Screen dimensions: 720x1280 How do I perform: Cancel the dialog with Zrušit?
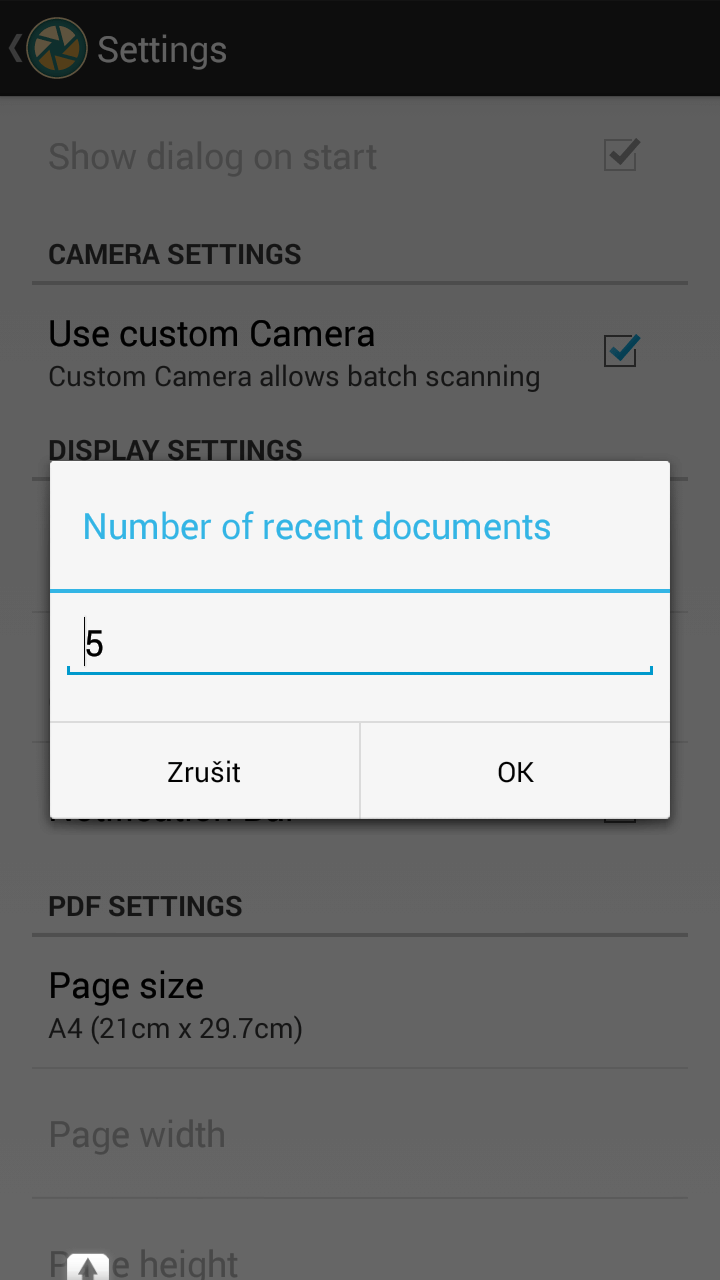tap(204, 772)
